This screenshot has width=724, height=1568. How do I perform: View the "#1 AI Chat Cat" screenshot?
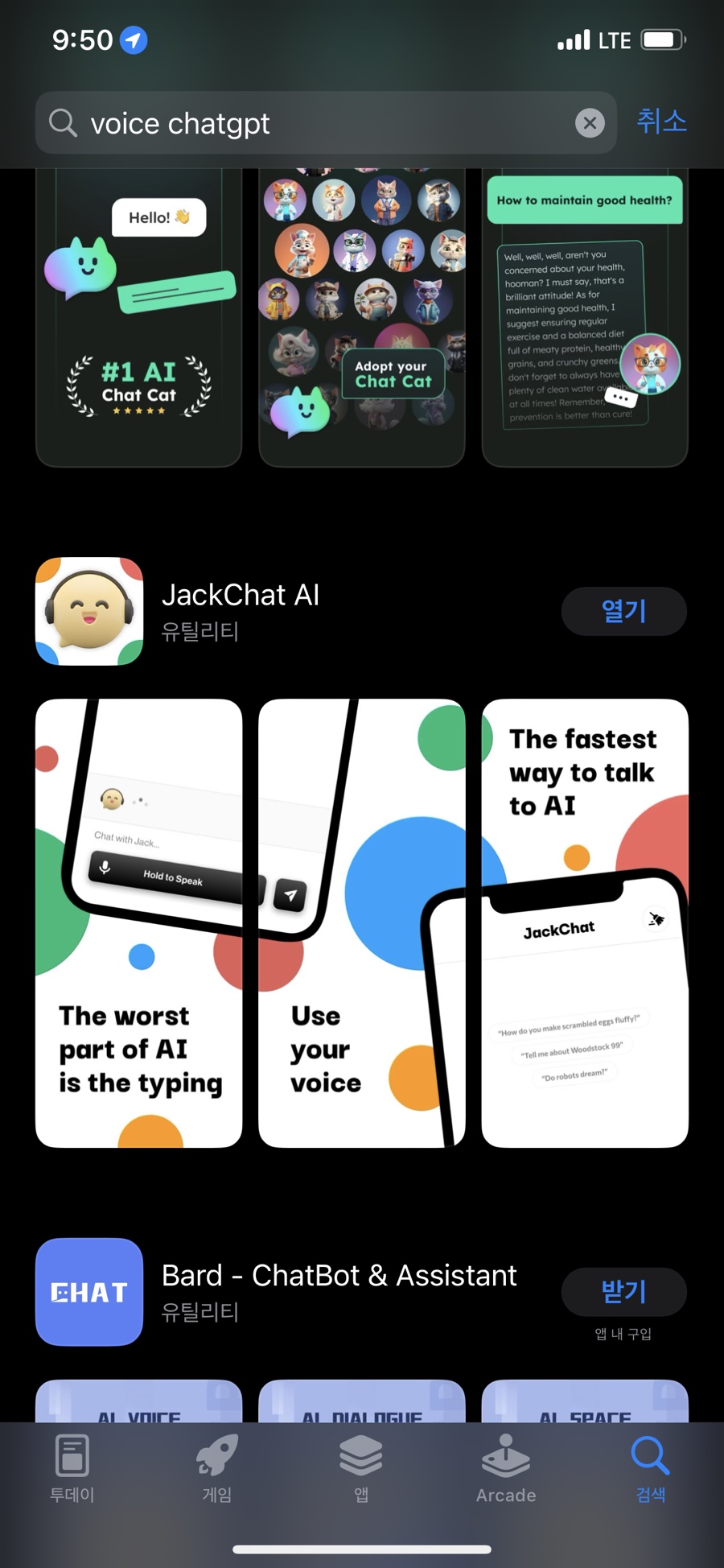click(138, 318)
